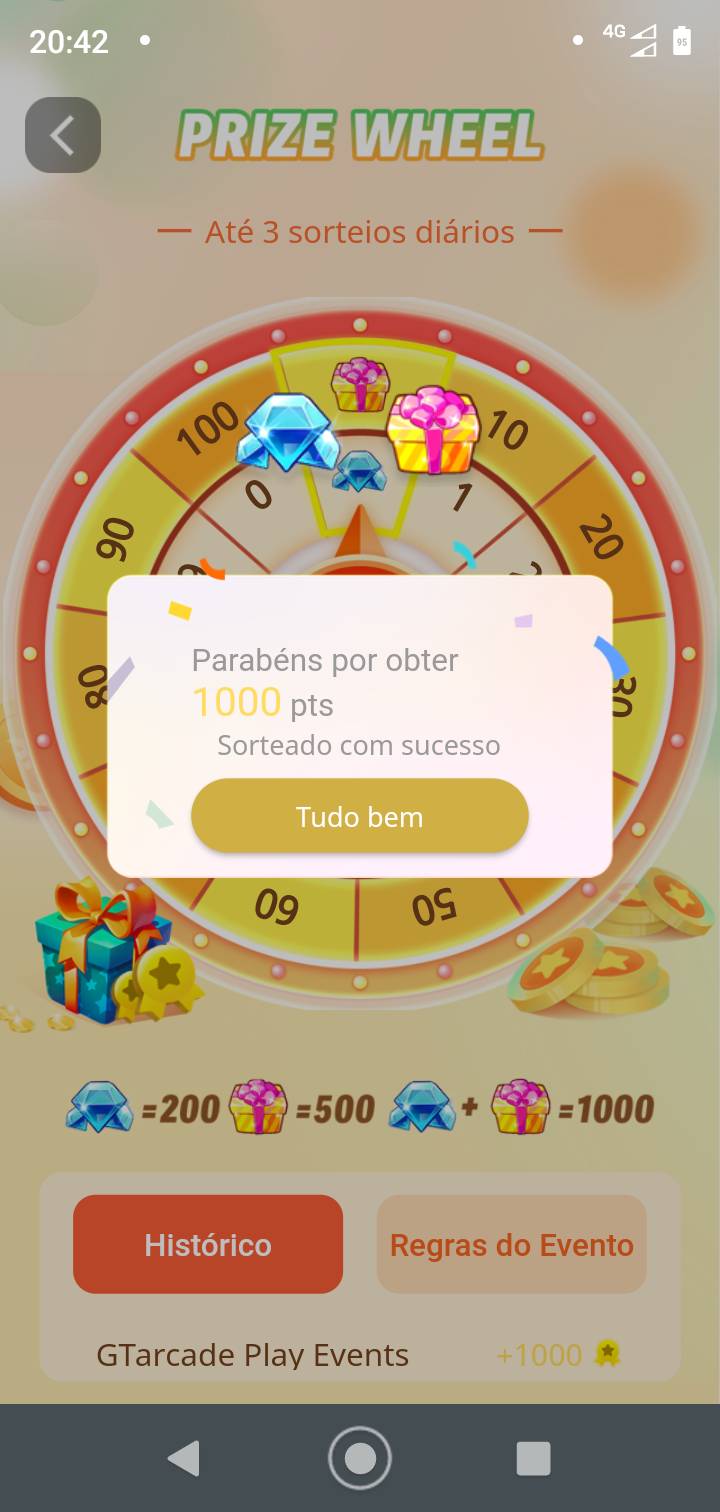
Task: Tap the Tudo bem button in dialog
Action: [359, 816]
